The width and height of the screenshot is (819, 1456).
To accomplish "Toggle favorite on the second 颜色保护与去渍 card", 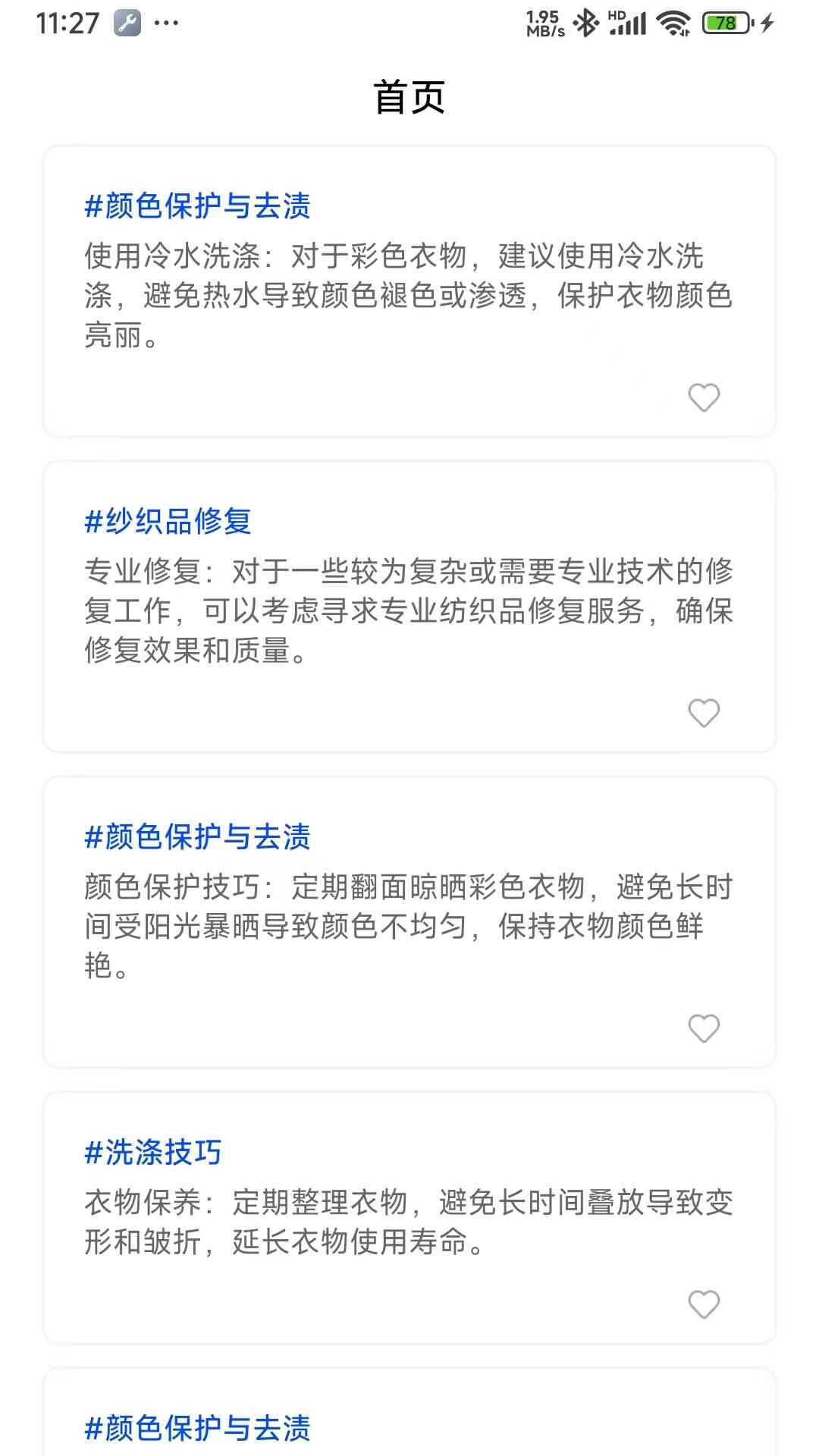I will 704,1028.
